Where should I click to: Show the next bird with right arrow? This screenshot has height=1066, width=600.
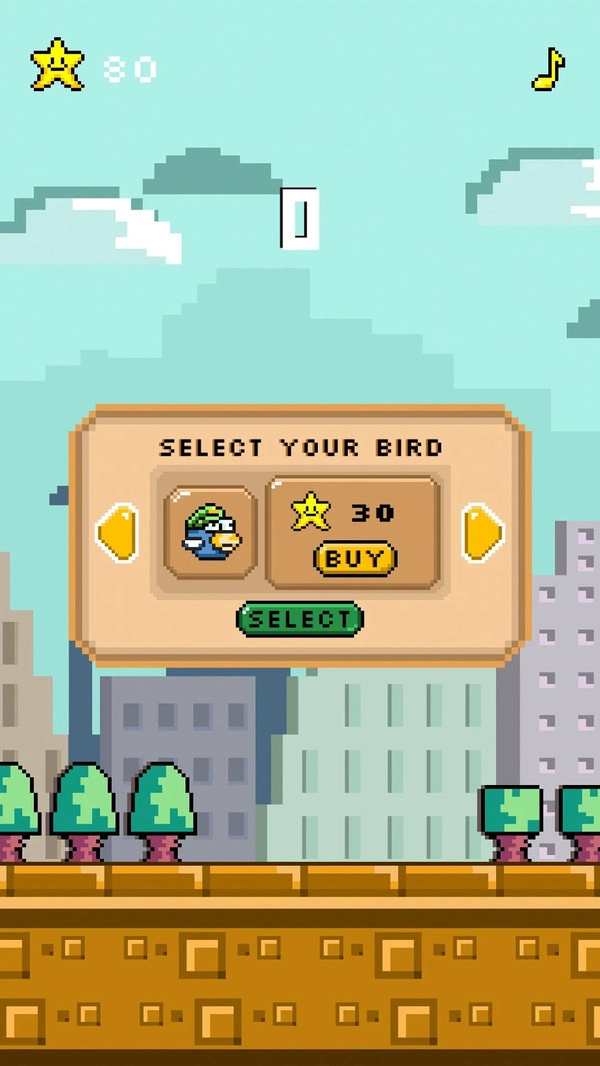point(482,532)
